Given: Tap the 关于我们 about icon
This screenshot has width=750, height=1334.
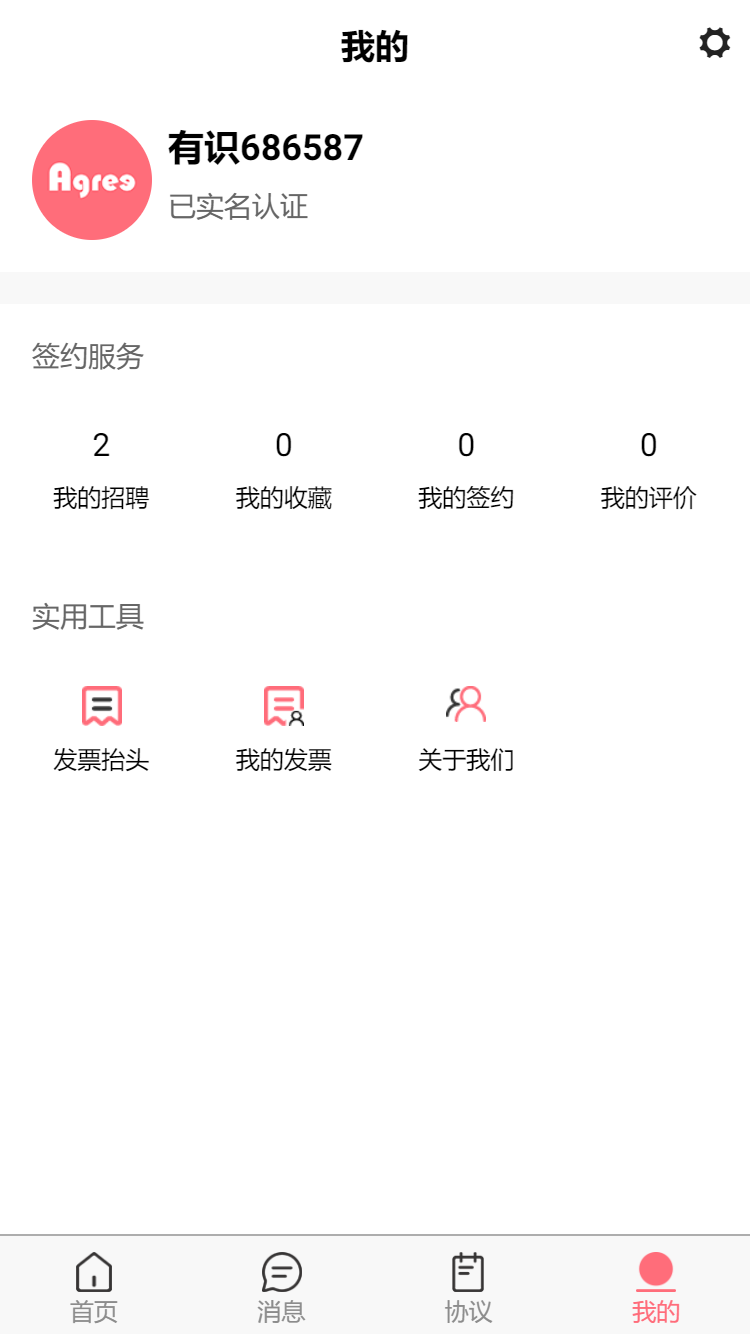Looking at the screenshot, I should point(466,705).
